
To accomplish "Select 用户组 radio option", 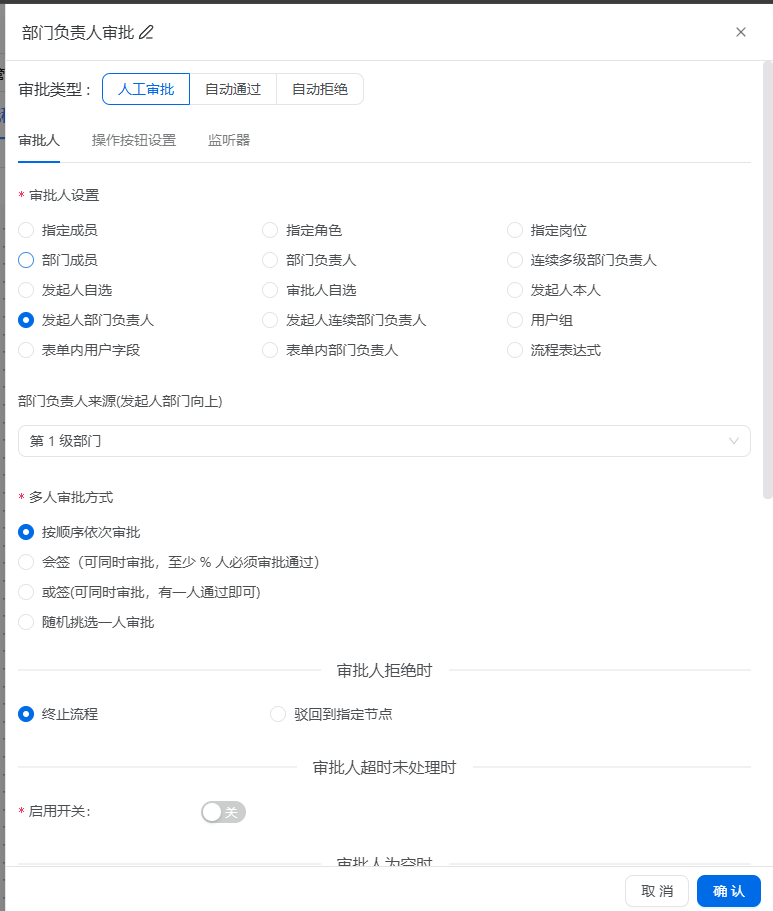I will (515, 320).
